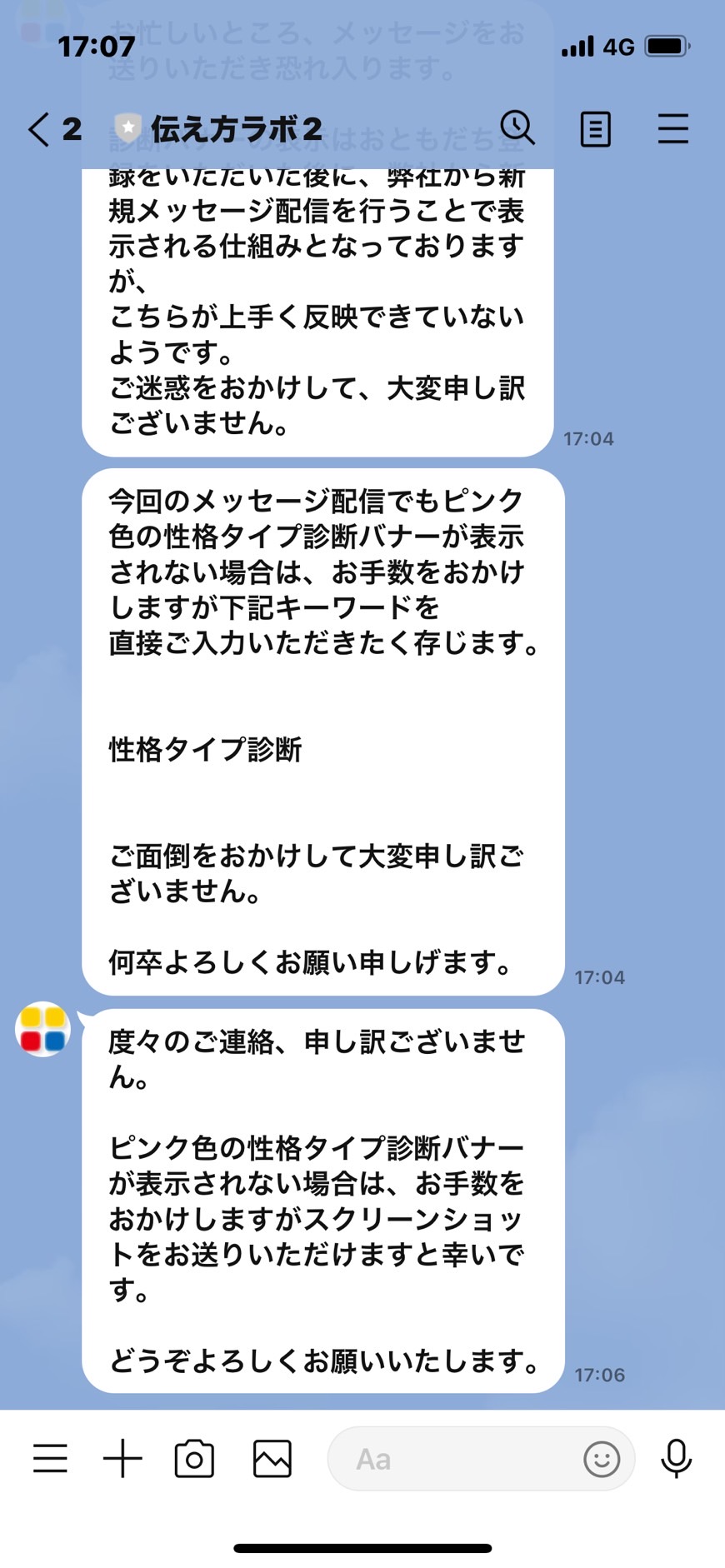This screenshot has width=725, height=1568.
Task: Open the emoji and sticker picker
Action: click(602, 1459)
